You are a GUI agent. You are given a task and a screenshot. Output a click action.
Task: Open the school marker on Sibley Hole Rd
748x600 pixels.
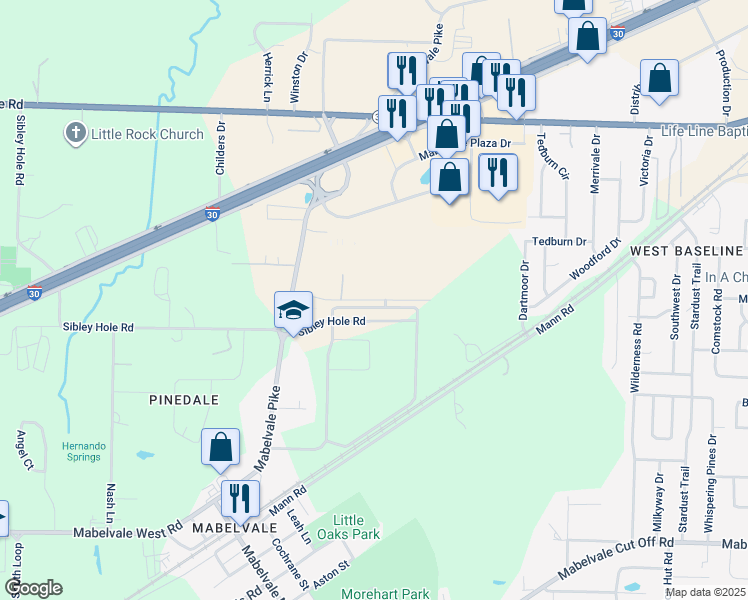294,310
